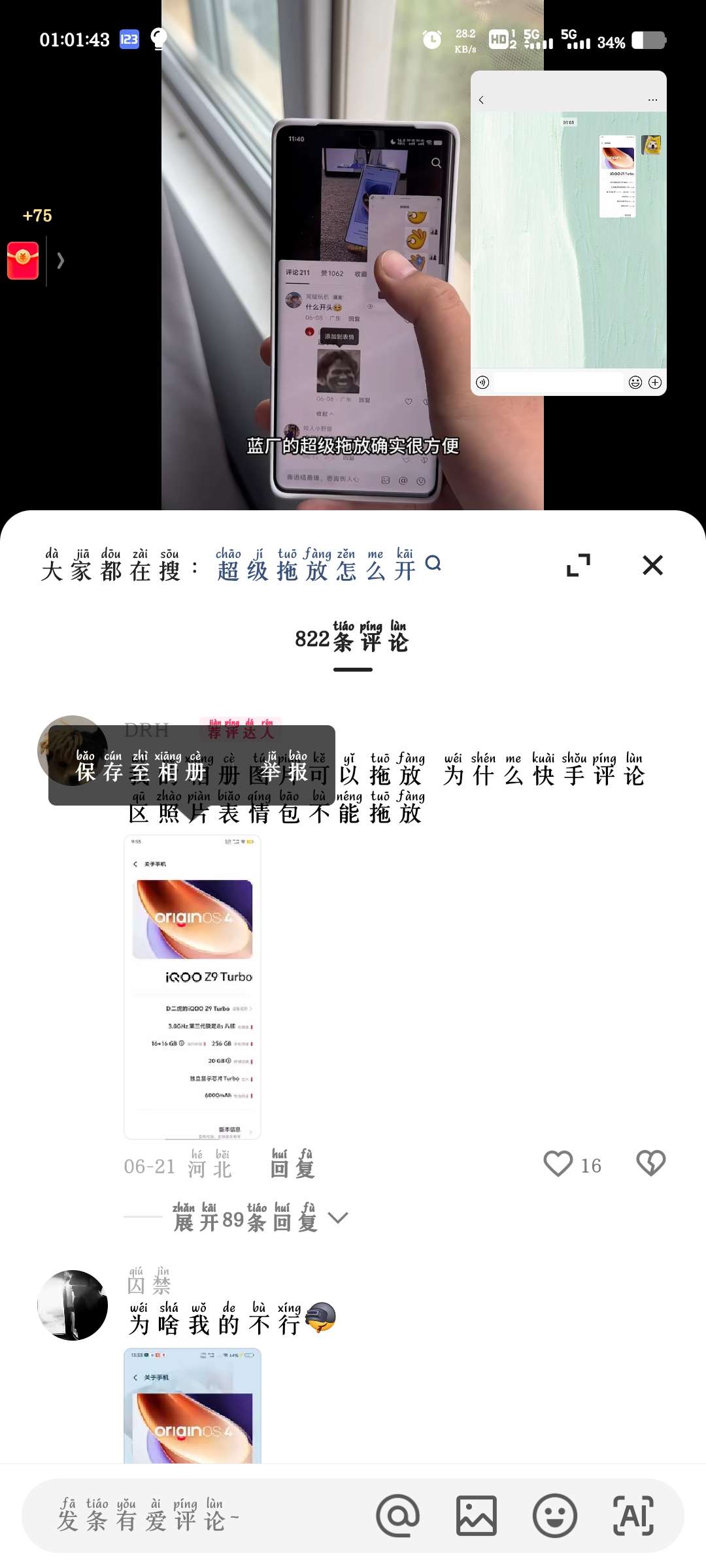The width and height of the screenshot is (706, 1568).
Task: Attach a picture to the comment
Action: [x=476, y=1516]
